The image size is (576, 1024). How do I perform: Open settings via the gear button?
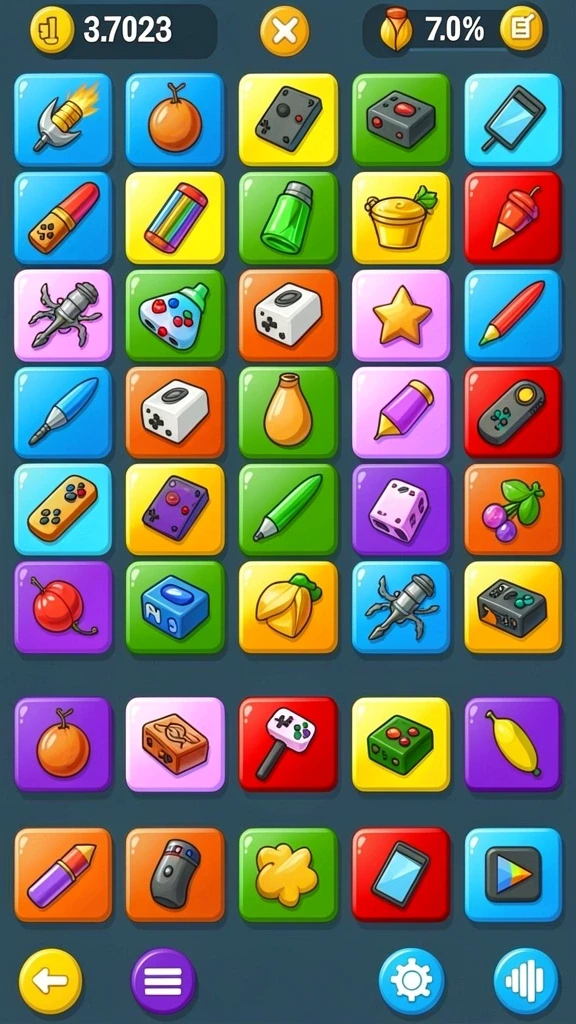coord(411,981)
